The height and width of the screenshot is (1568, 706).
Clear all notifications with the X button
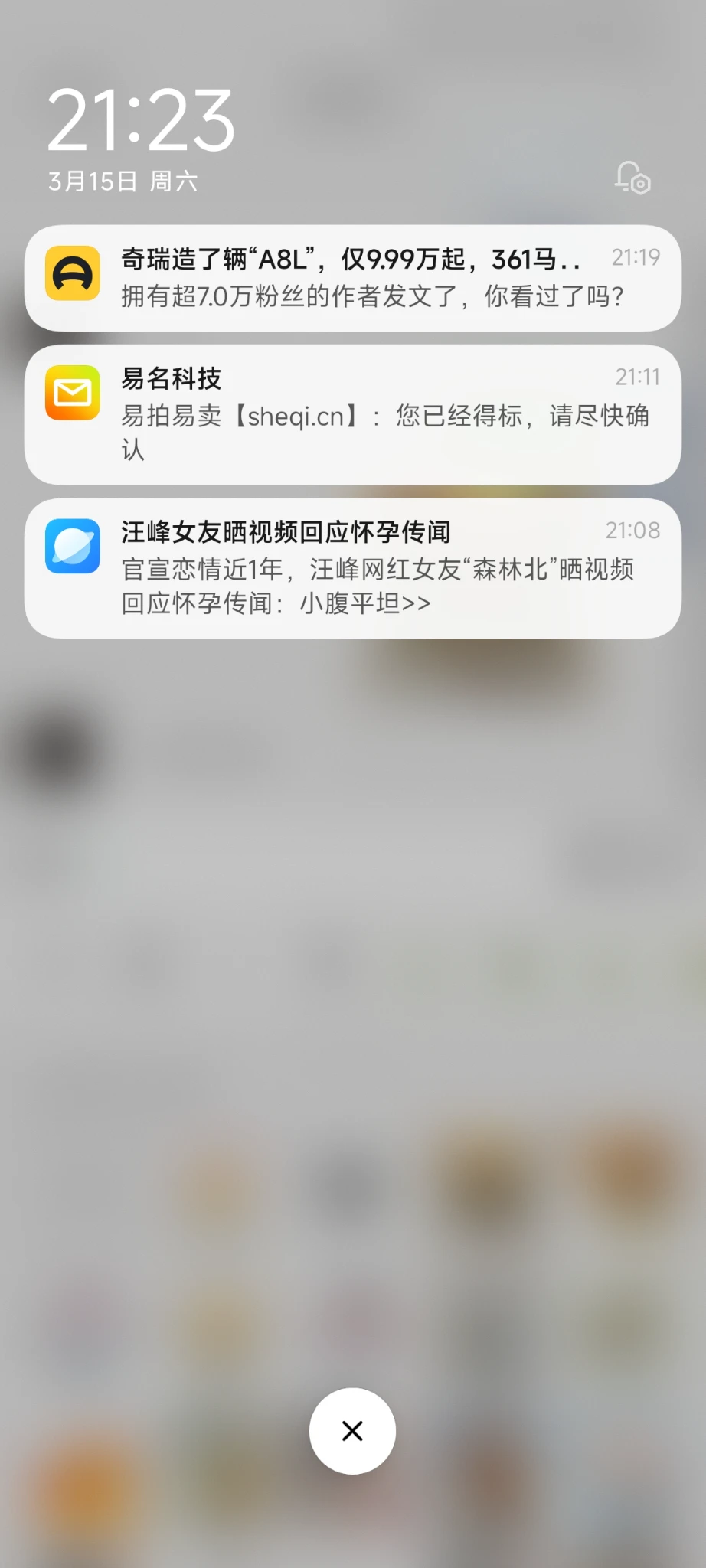pyautogui.click(x=352, y=1430)
